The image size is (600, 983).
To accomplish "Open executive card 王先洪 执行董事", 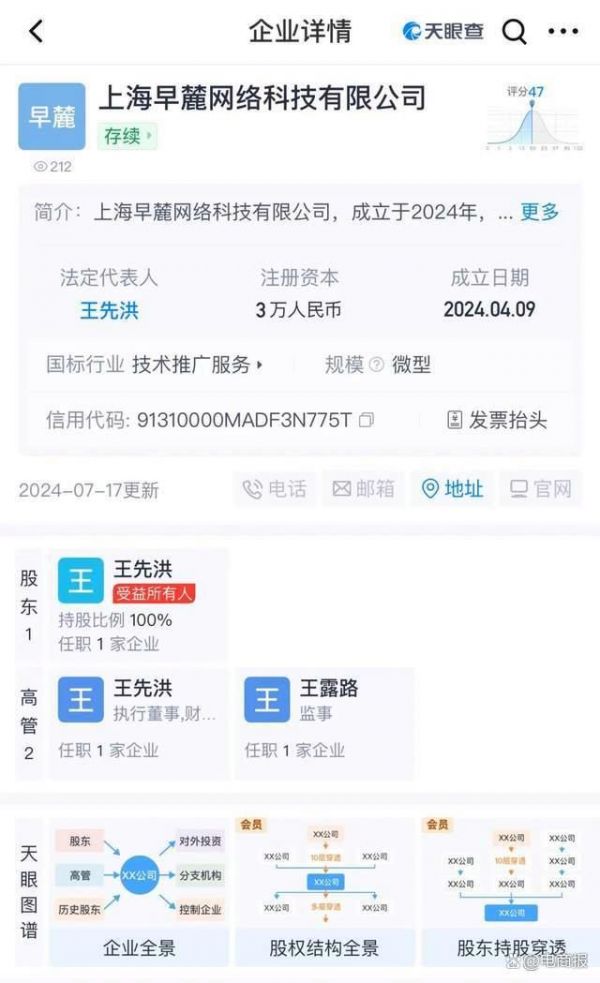I will pos(140,720).
